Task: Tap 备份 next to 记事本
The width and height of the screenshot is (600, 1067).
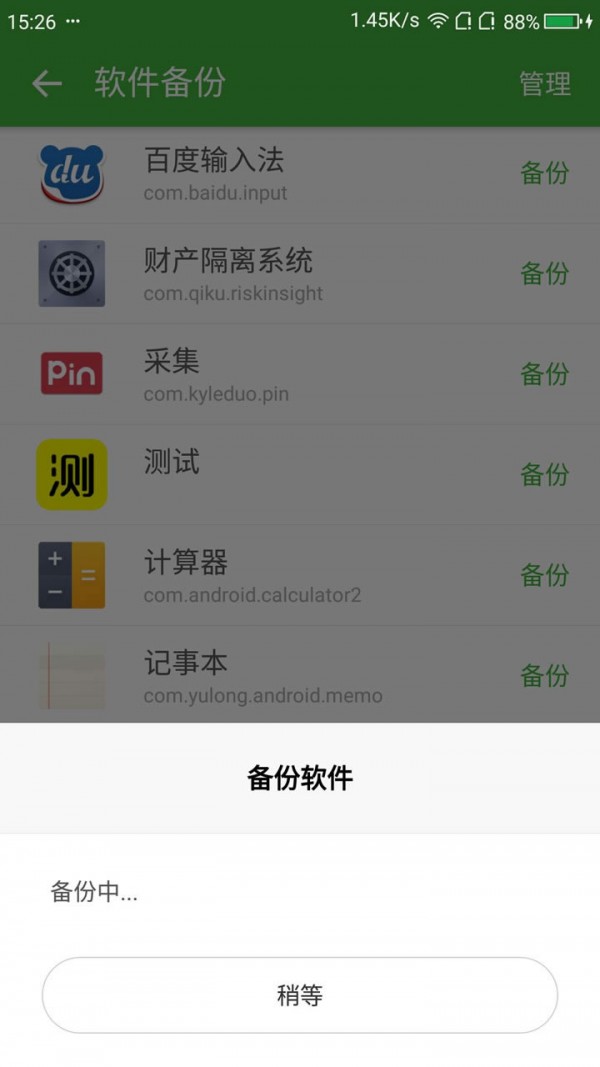Action: pyautogui.click(x=544, y=676)
